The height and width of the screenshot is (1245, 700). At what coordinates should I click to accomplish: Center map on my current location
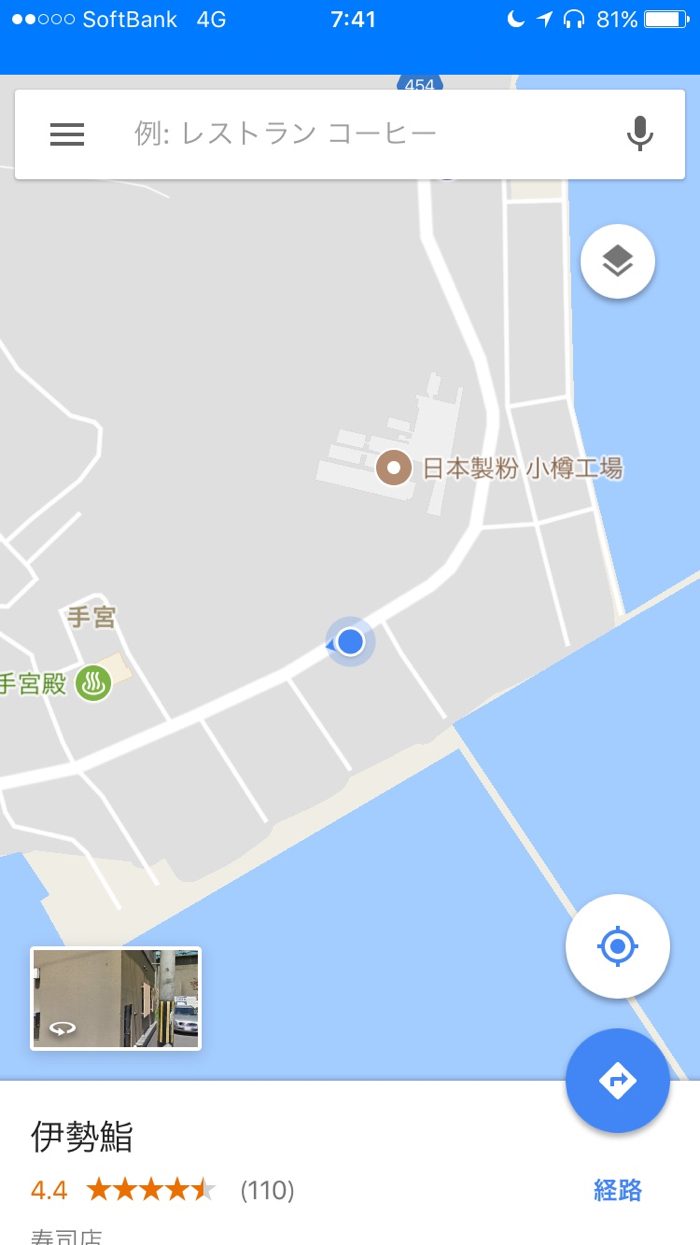click(x=618, y=946)
